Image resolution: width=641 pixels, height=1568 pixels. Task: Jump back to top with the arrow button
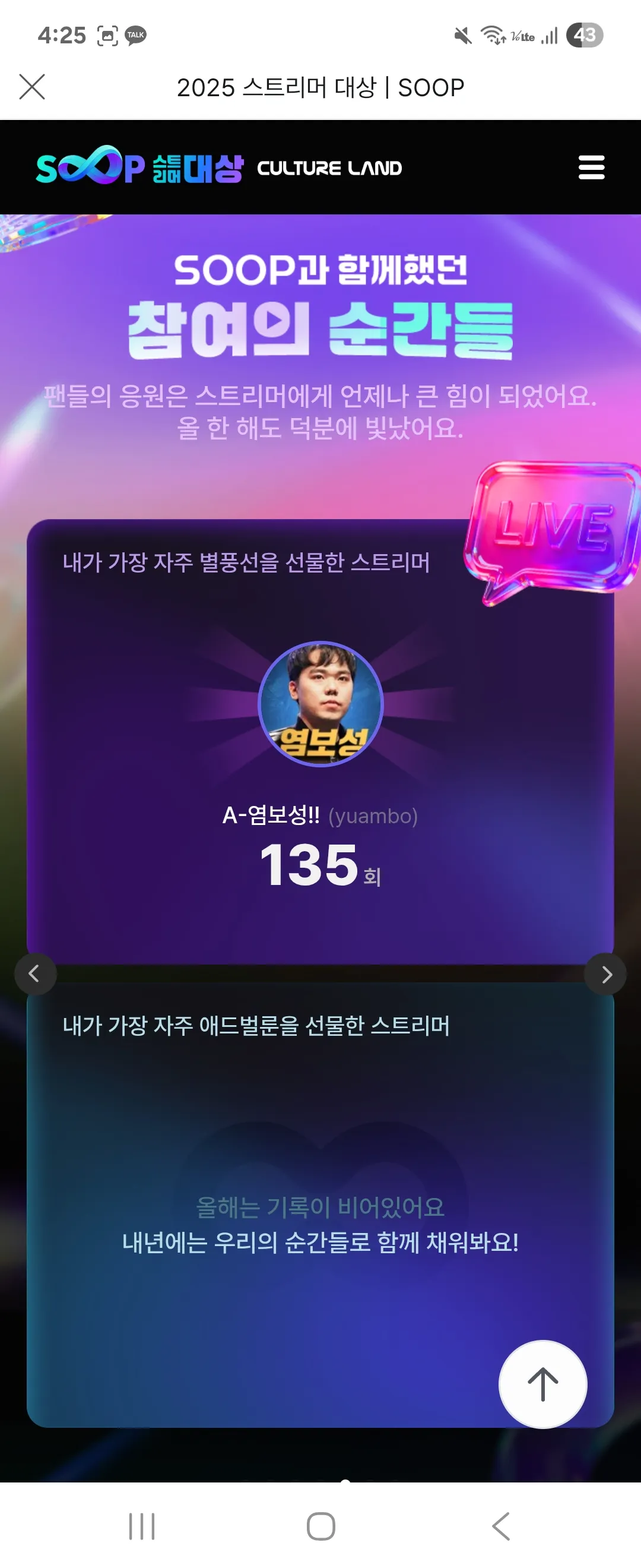click(x=542, y=1384)
